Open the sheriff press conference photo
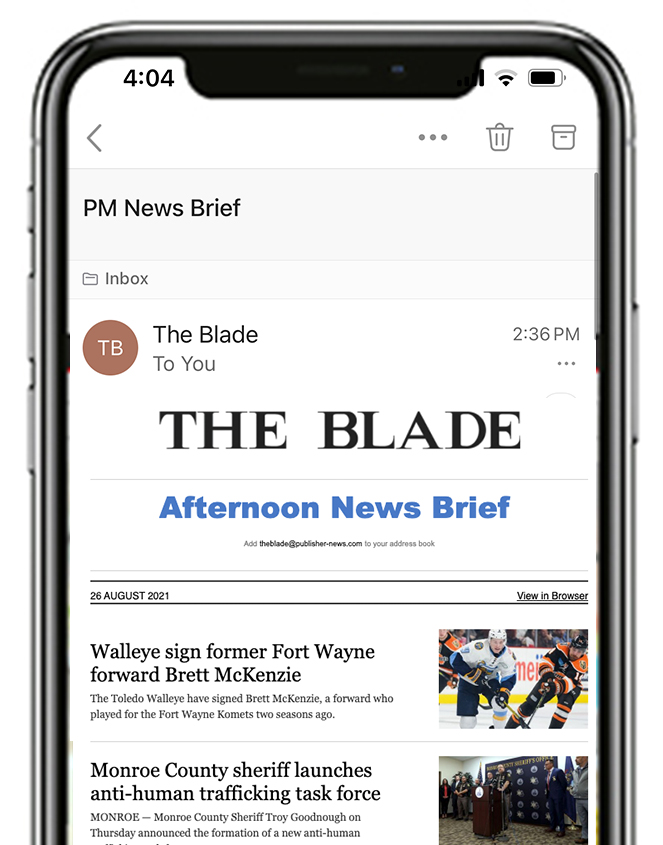The image size is (663, 845). click(513, 800)
